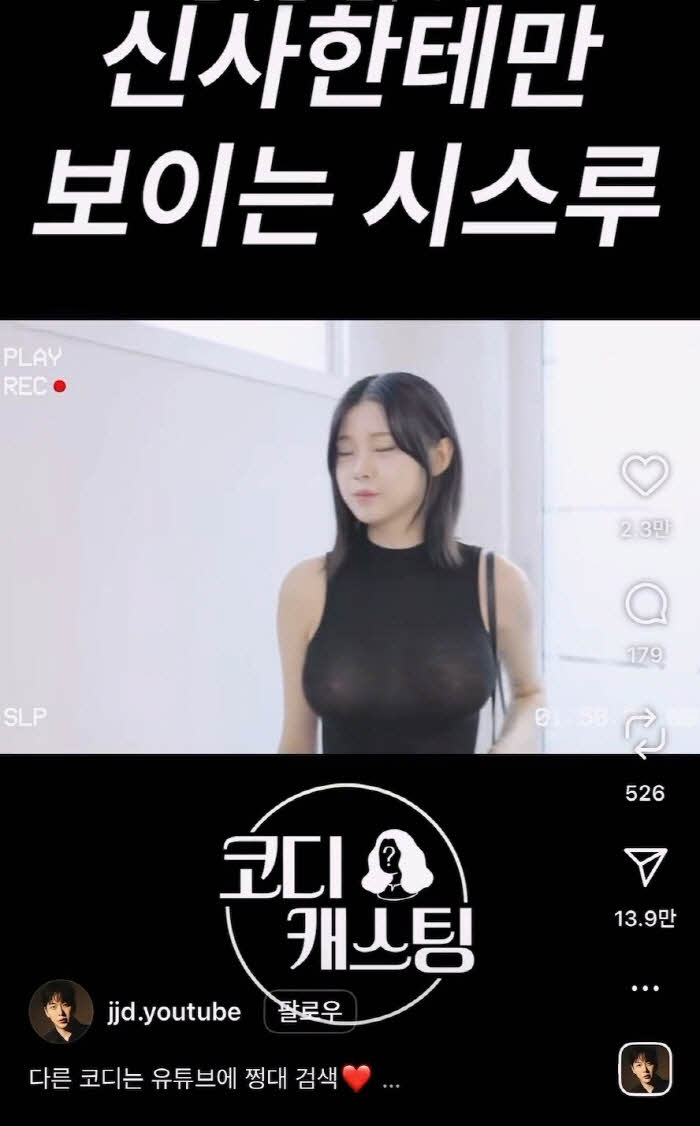Tap the 팔로우 follow button

coord(309,1012)
